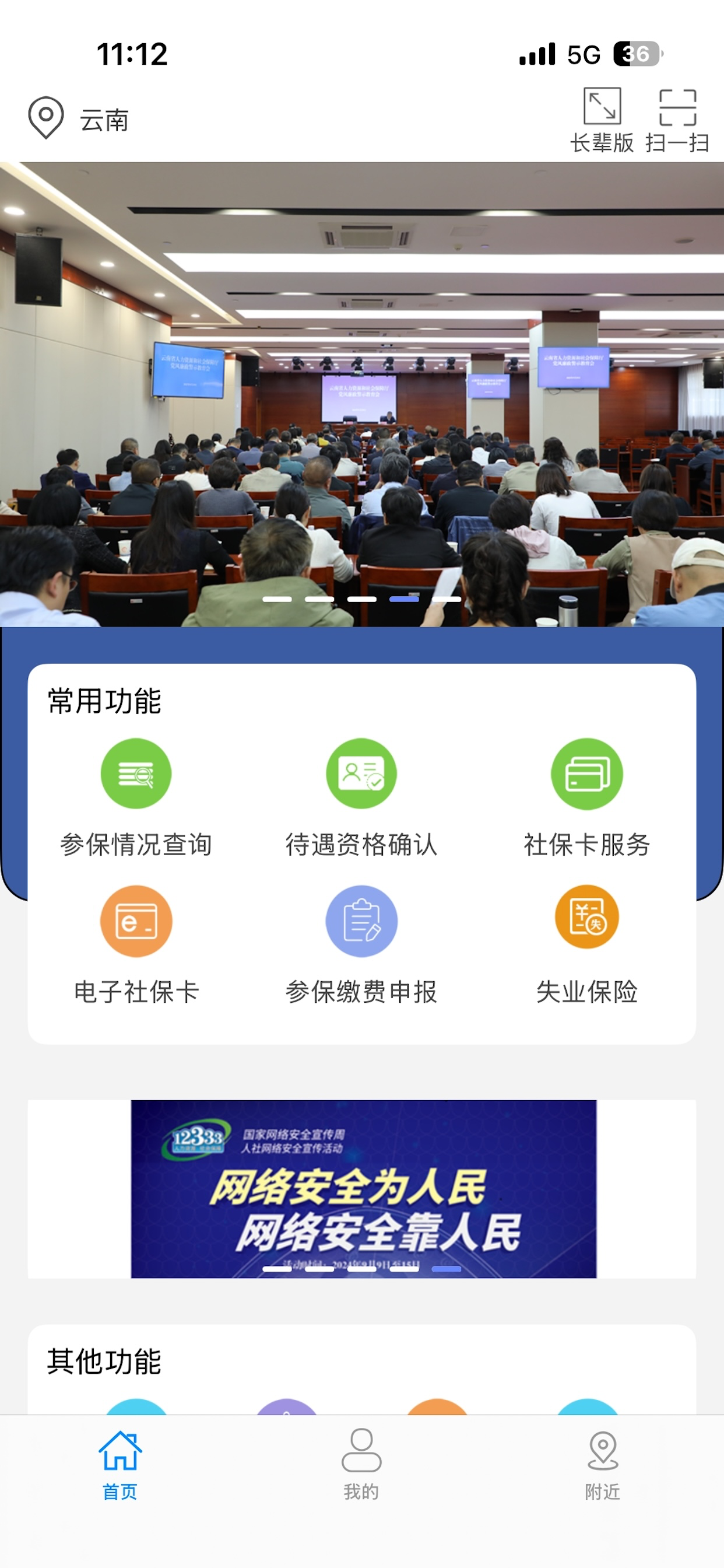Image resolution: width=724 pixels, height=1568 pixels.
Task: Open 参保情况查询 insurance status query
Action: [136, 797]
